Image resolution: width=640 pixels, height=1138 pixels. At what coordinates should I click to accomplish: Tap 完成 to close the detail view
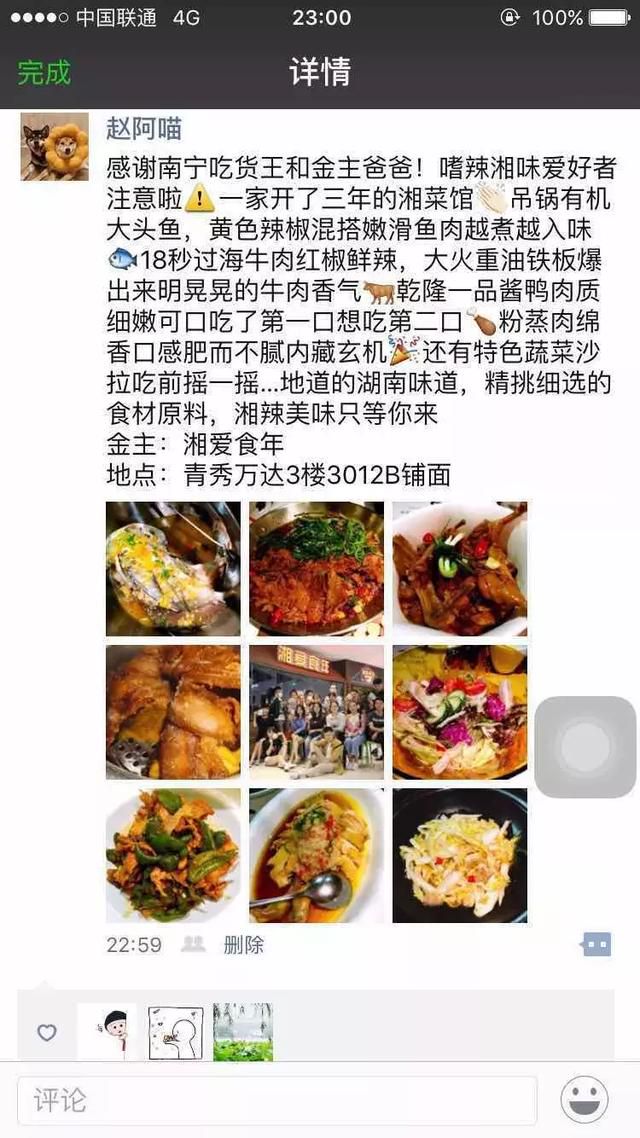point(44,73)
